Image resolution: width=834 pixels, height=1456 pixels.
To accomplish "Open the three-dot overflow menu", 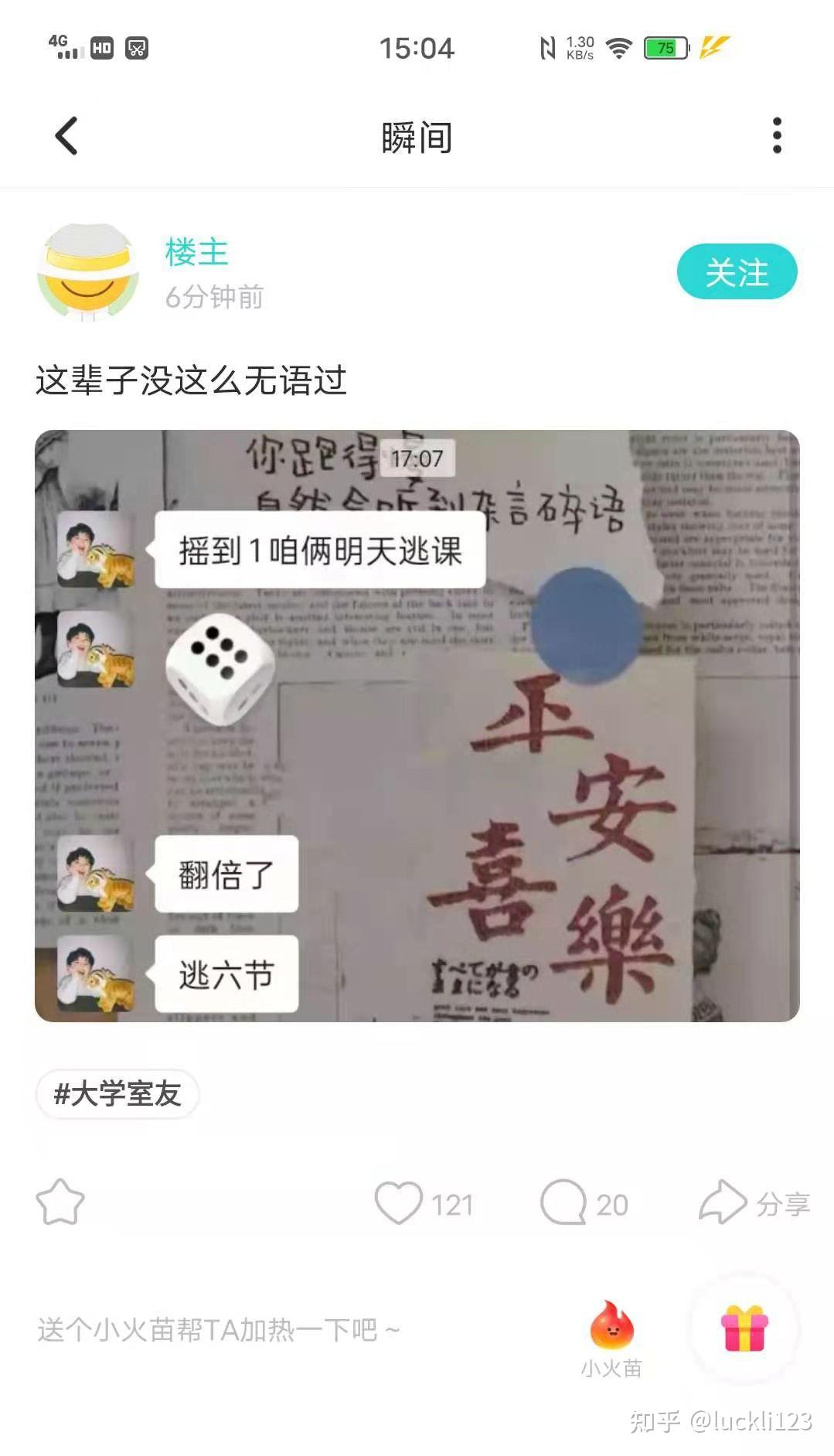I will (x=777, y=136).
